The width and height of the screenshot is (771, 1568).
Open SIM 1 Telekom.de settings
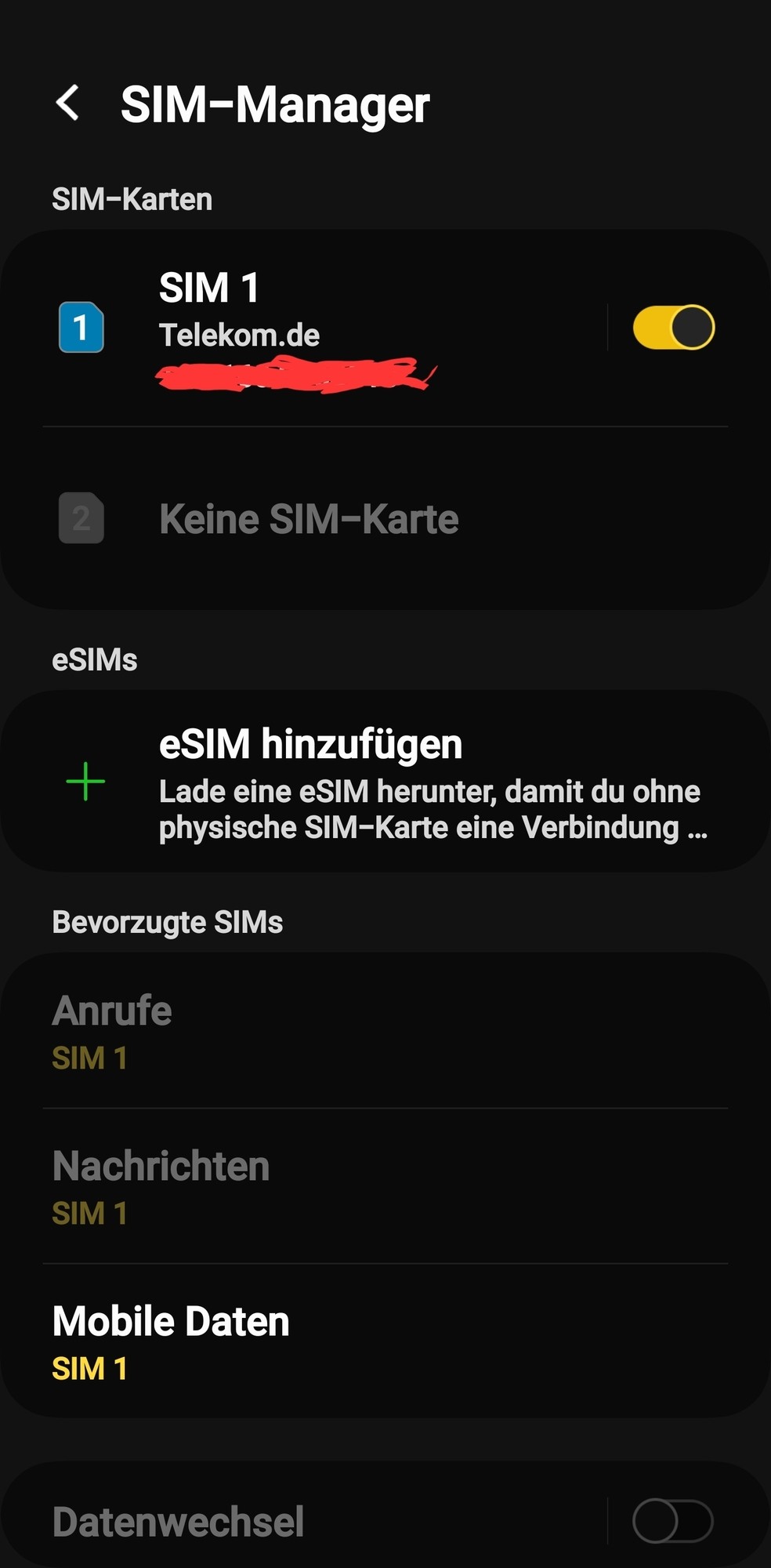click(x=313, y=328)
